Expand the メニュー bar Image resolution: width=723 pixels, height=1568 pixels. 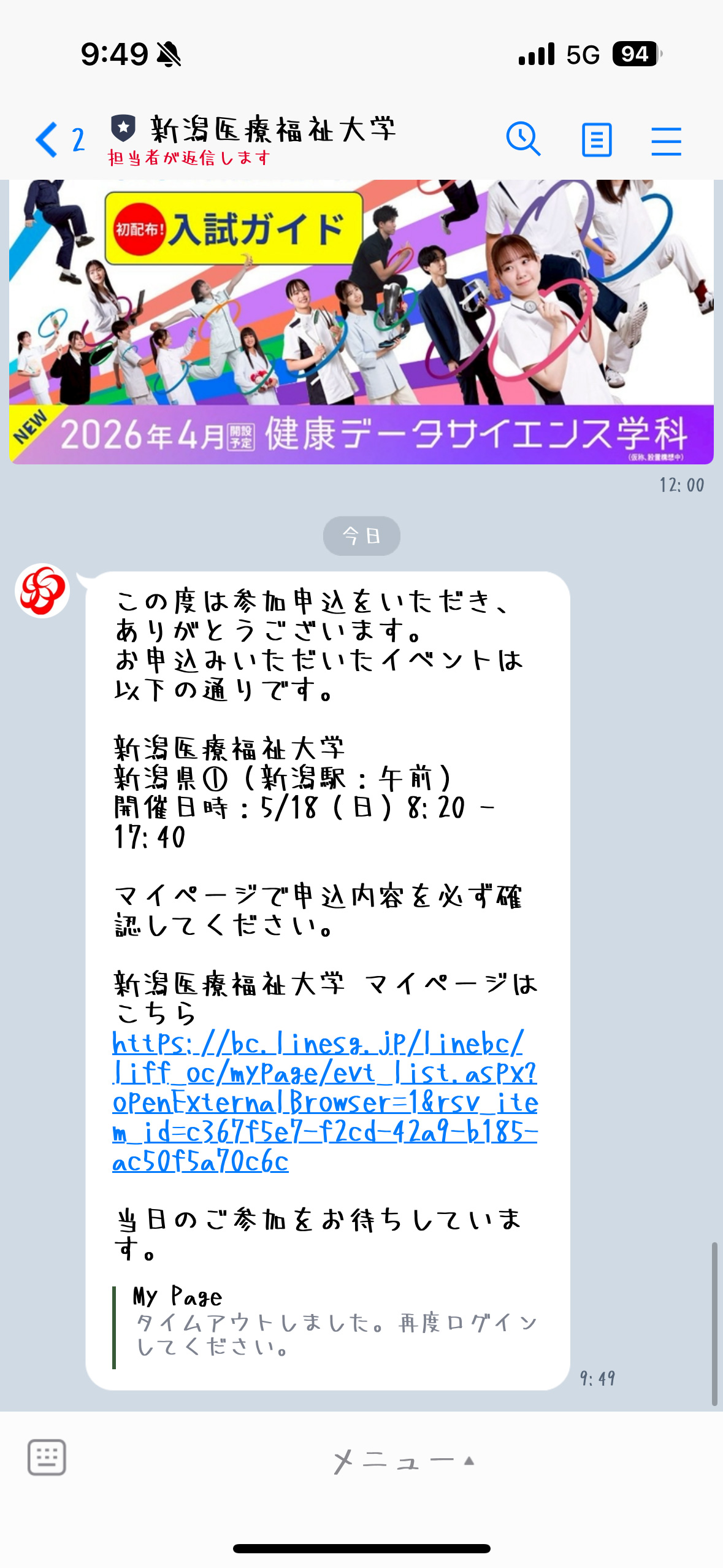pyautogui.click(x=403, y=1461)
